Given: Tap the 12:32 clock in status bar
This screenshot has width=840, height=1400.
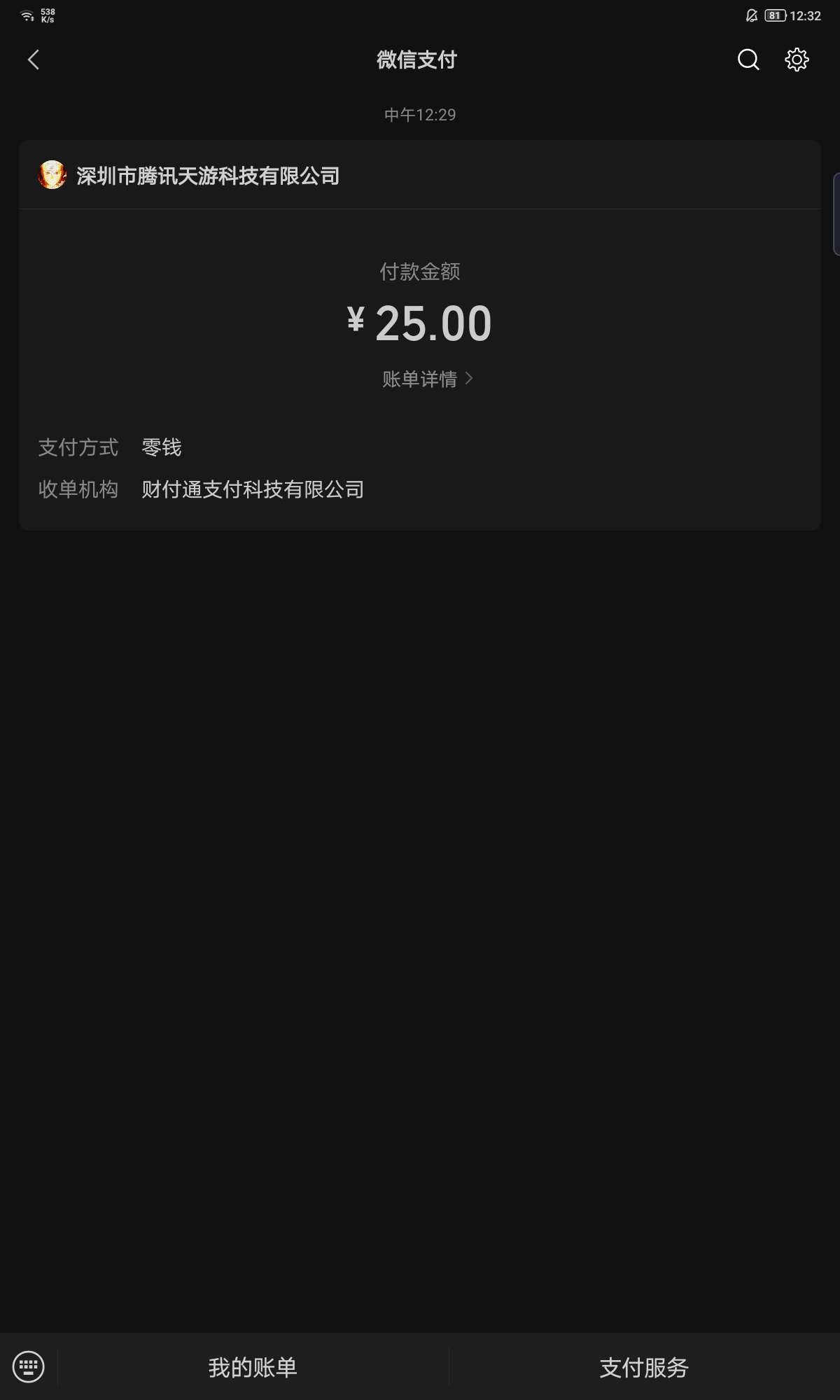Looking at the screenshot, I should (x=806, y=15).
